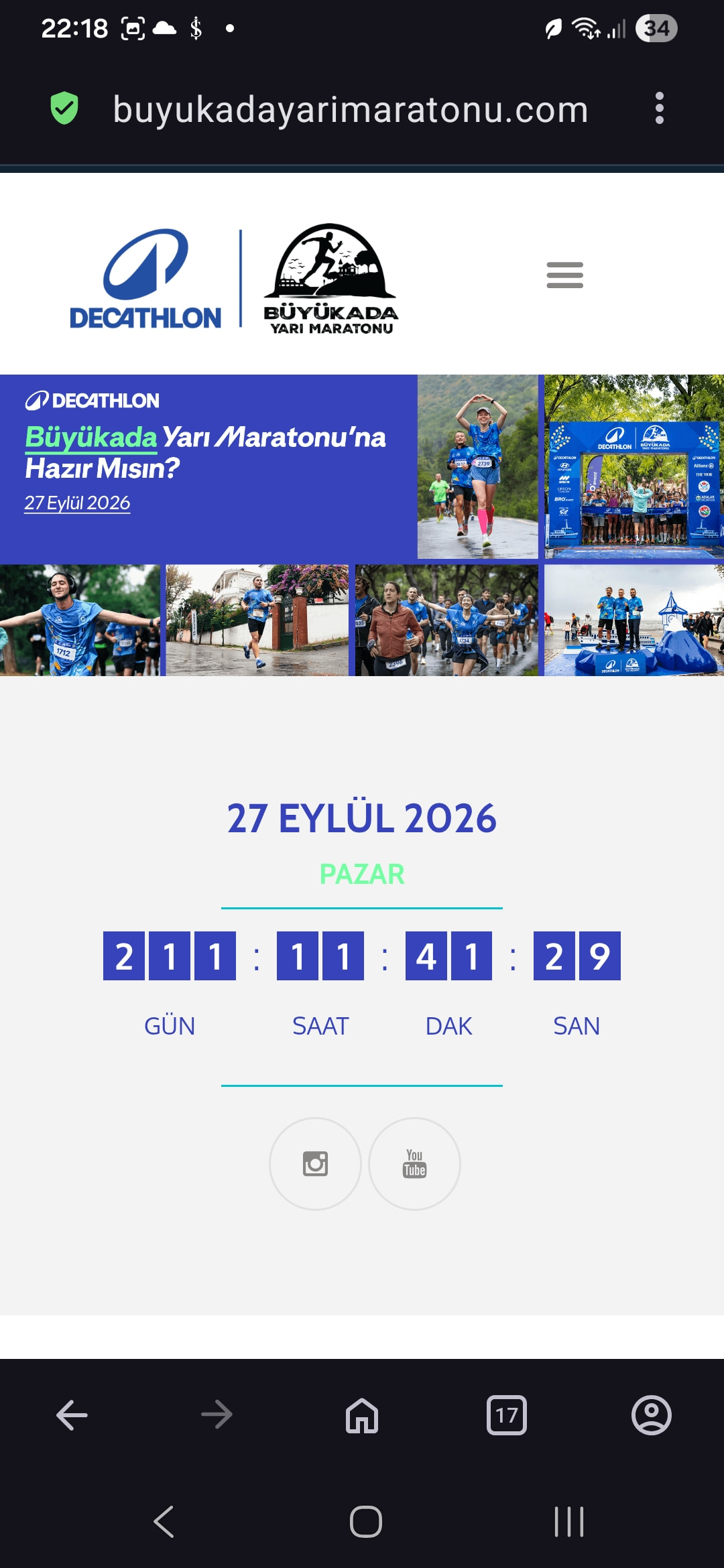Screen dimensions: 724x1568
Task: Show recent apps
Action: (x=568, y=1522)
